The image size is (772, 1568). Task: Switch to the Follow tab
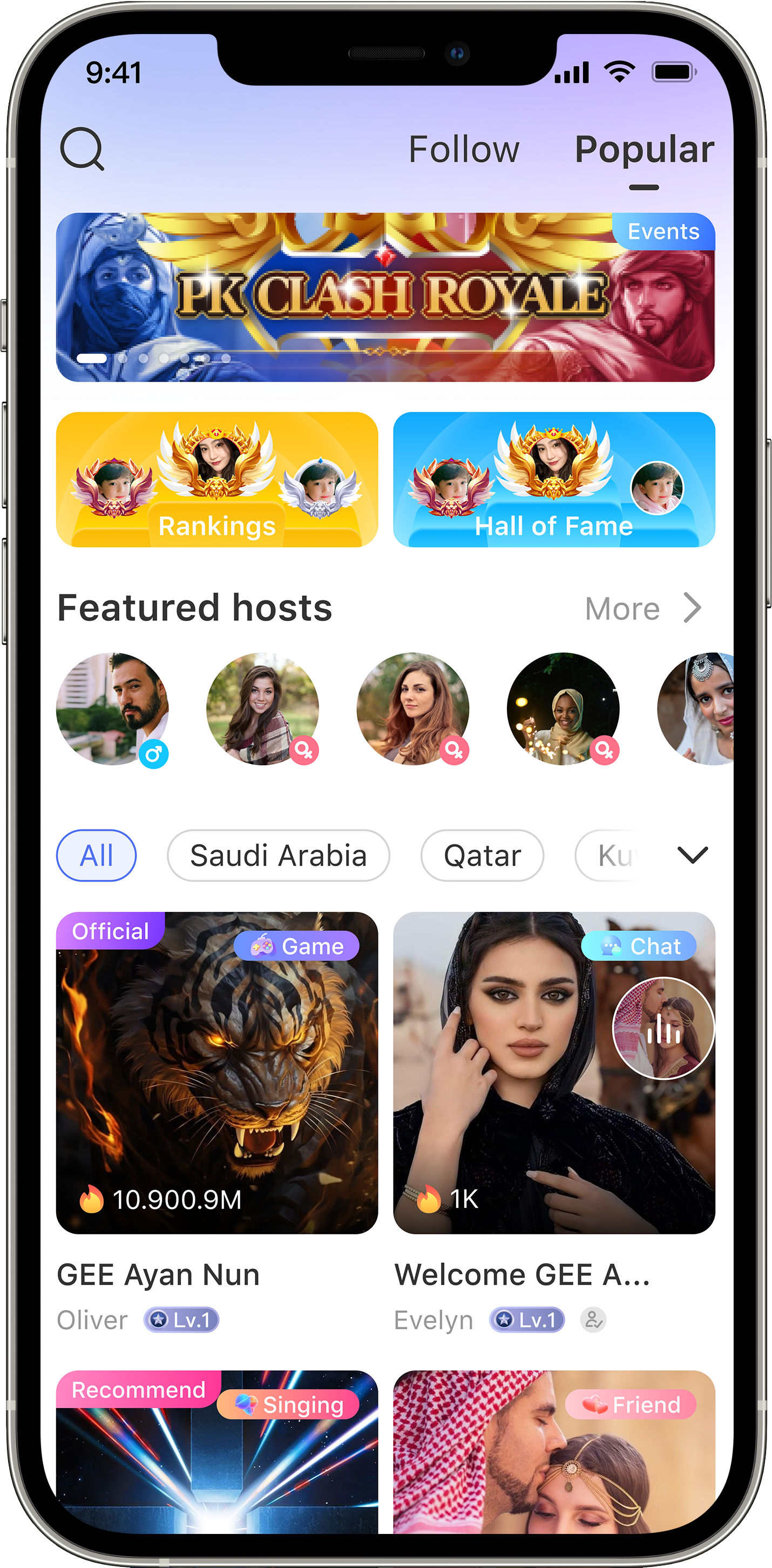click(464, 150)
